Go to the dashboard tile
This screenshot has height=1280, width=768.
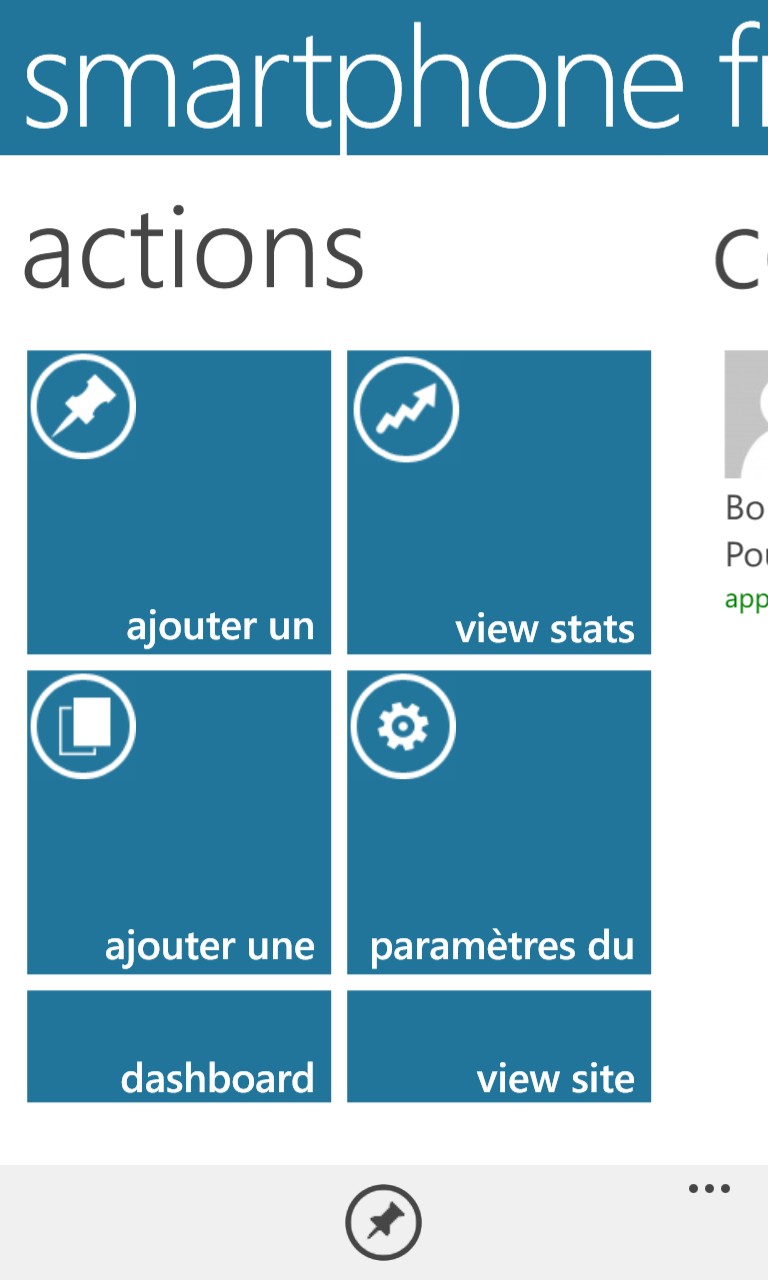(x=179, y=1046)
